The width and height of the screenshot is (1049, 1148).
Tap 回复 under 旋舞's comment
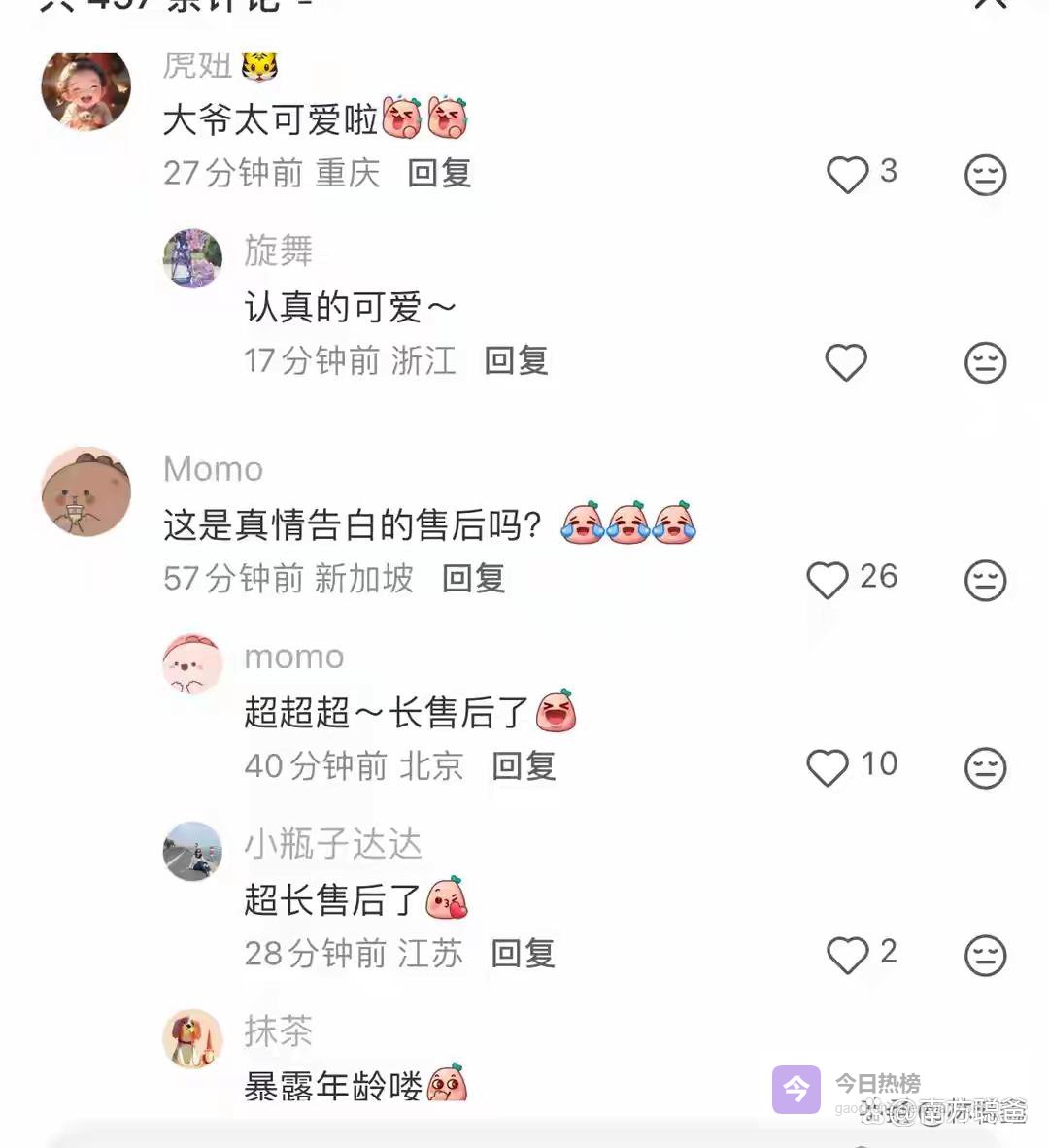coord(516,361)
